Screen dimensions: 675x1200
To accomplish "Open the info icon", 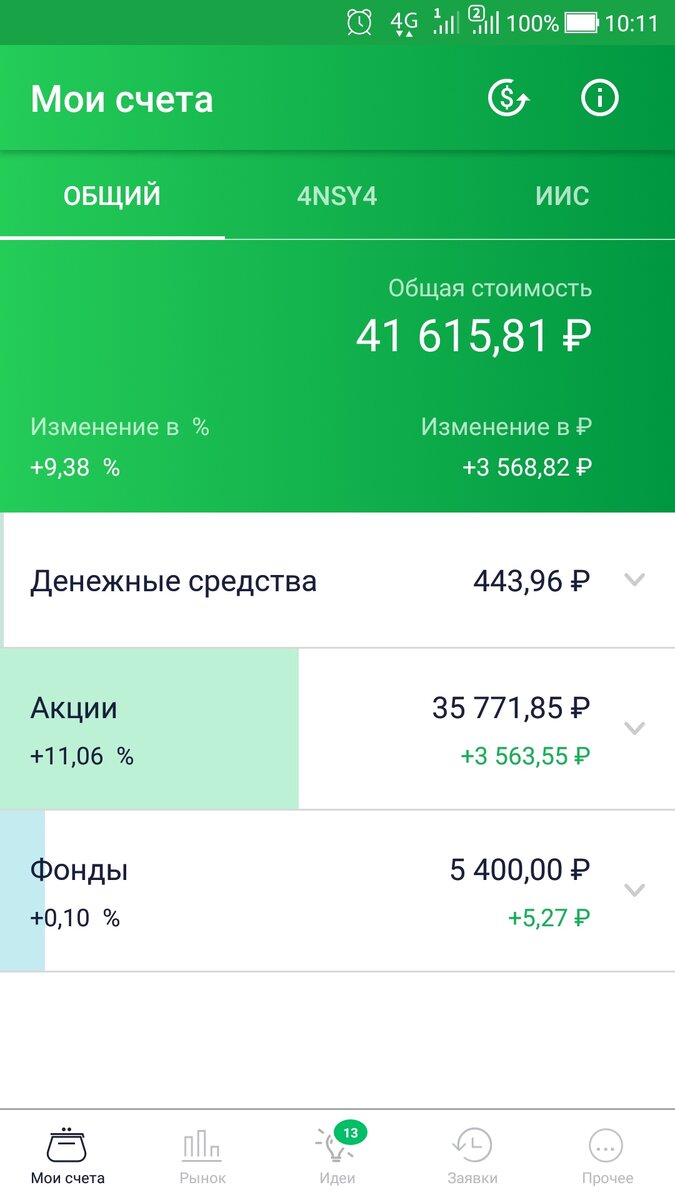I will coord(600,98).
